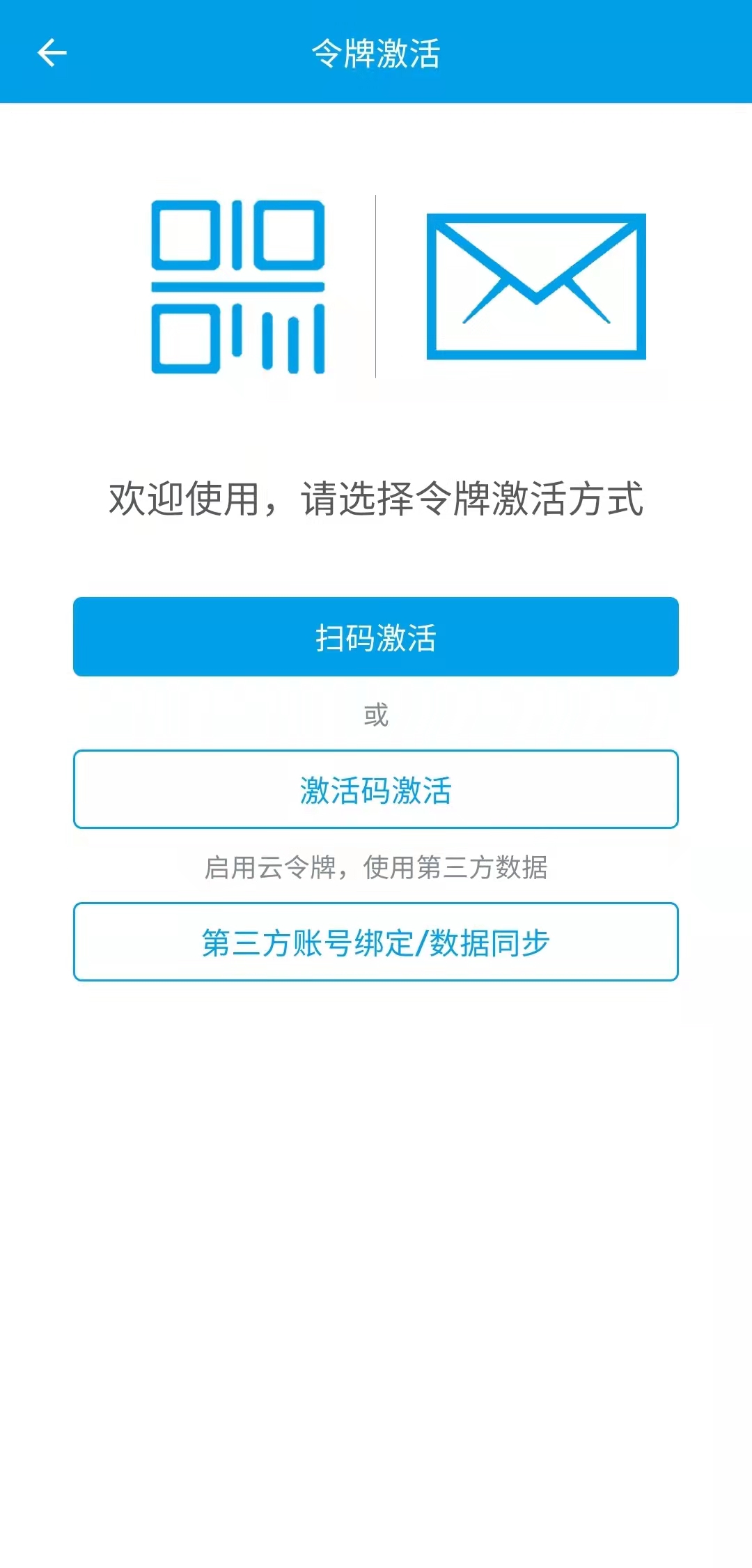Click the welcome message 欢迎使用
752x1568 pixels.
[376, 497]
